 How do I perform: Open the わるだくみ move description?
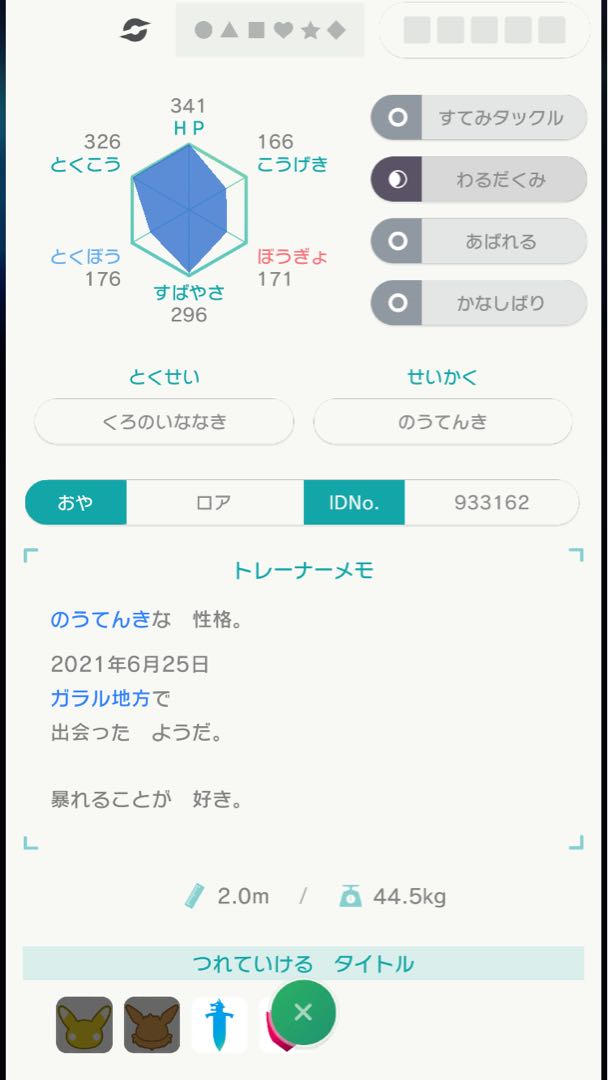(x=478, y=180)
